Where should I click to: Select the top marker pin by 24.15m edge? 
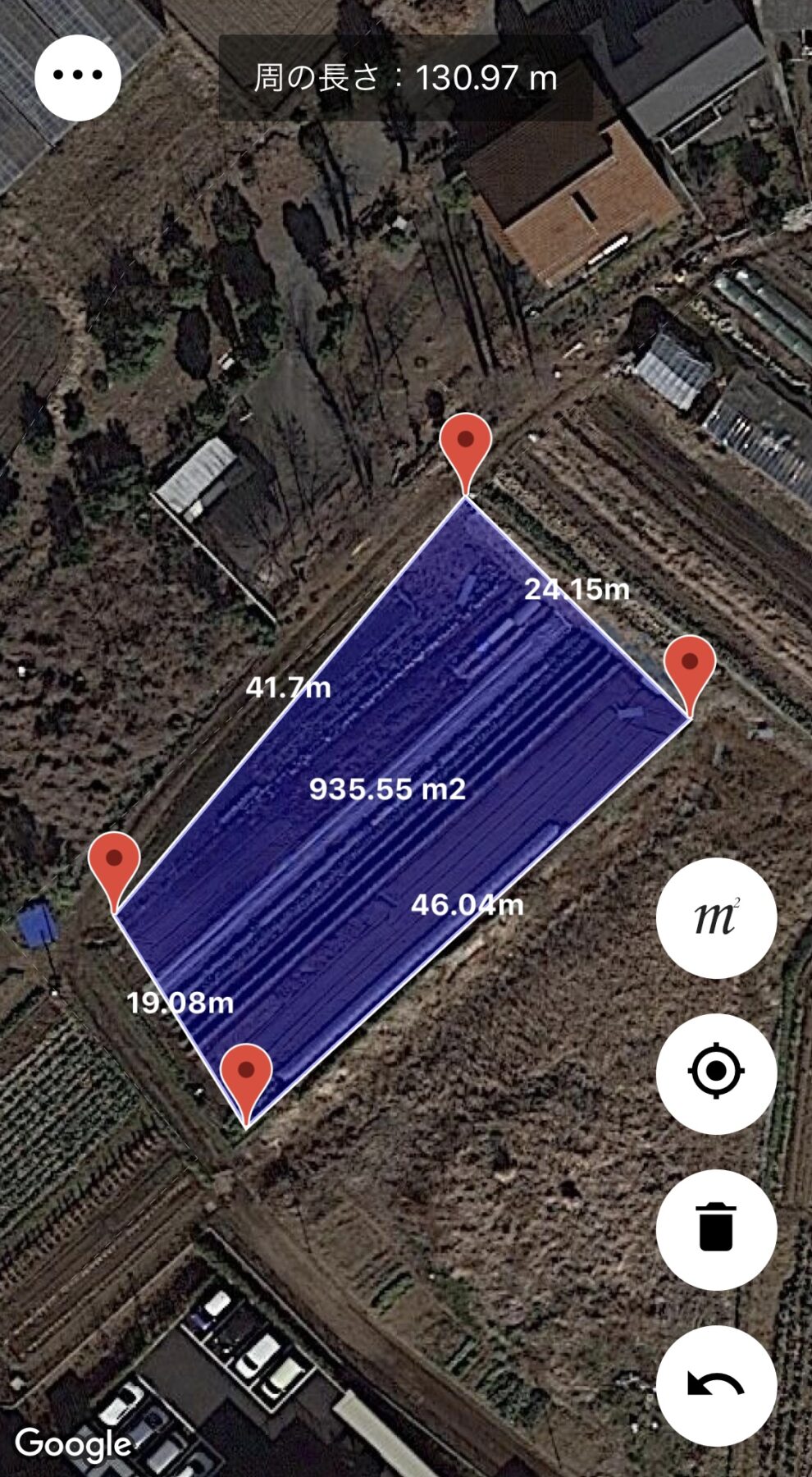point(466,443)
